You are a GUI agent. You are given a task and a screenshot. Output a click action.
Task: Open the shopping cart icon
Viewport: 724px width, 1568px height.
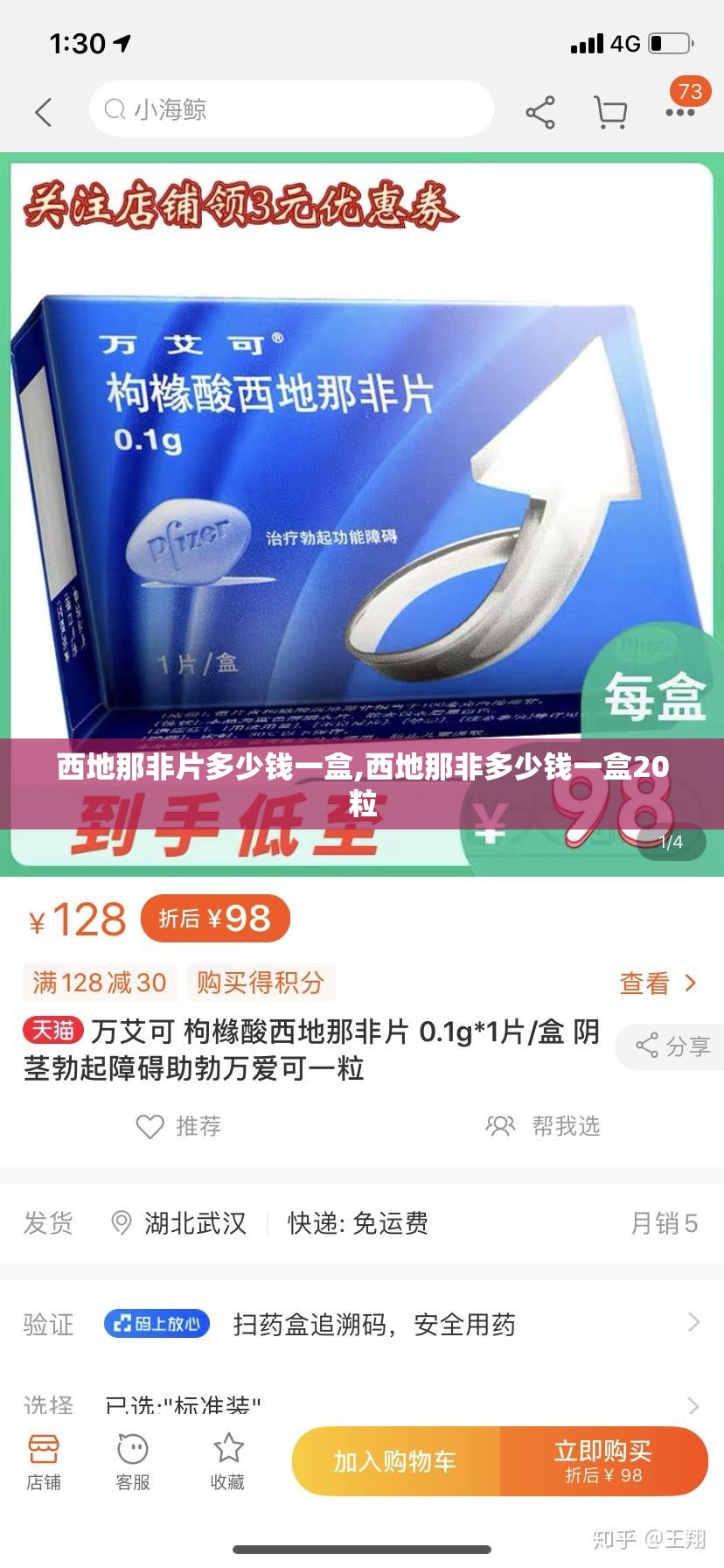tap(610, 113)
